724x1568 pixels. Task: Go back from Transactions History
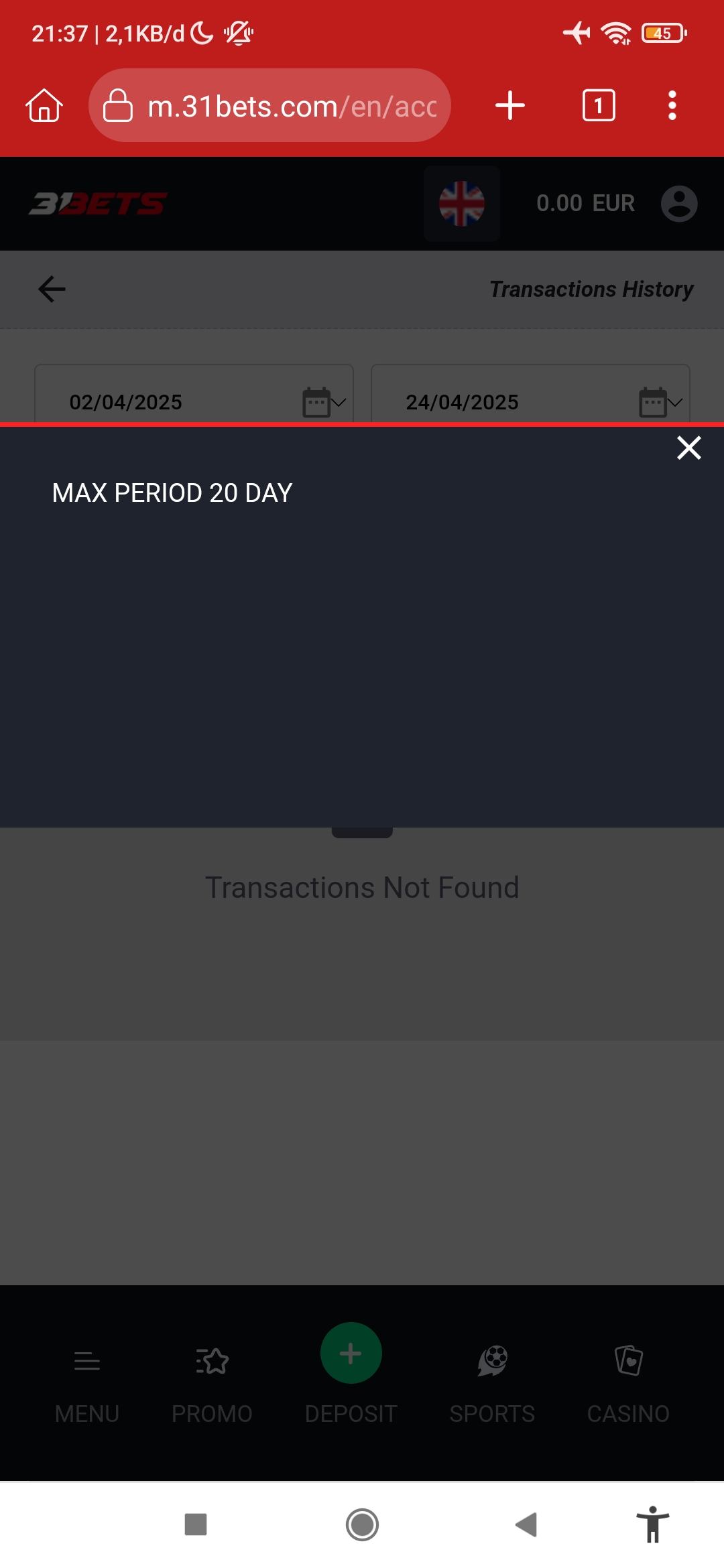coord(52,289)
